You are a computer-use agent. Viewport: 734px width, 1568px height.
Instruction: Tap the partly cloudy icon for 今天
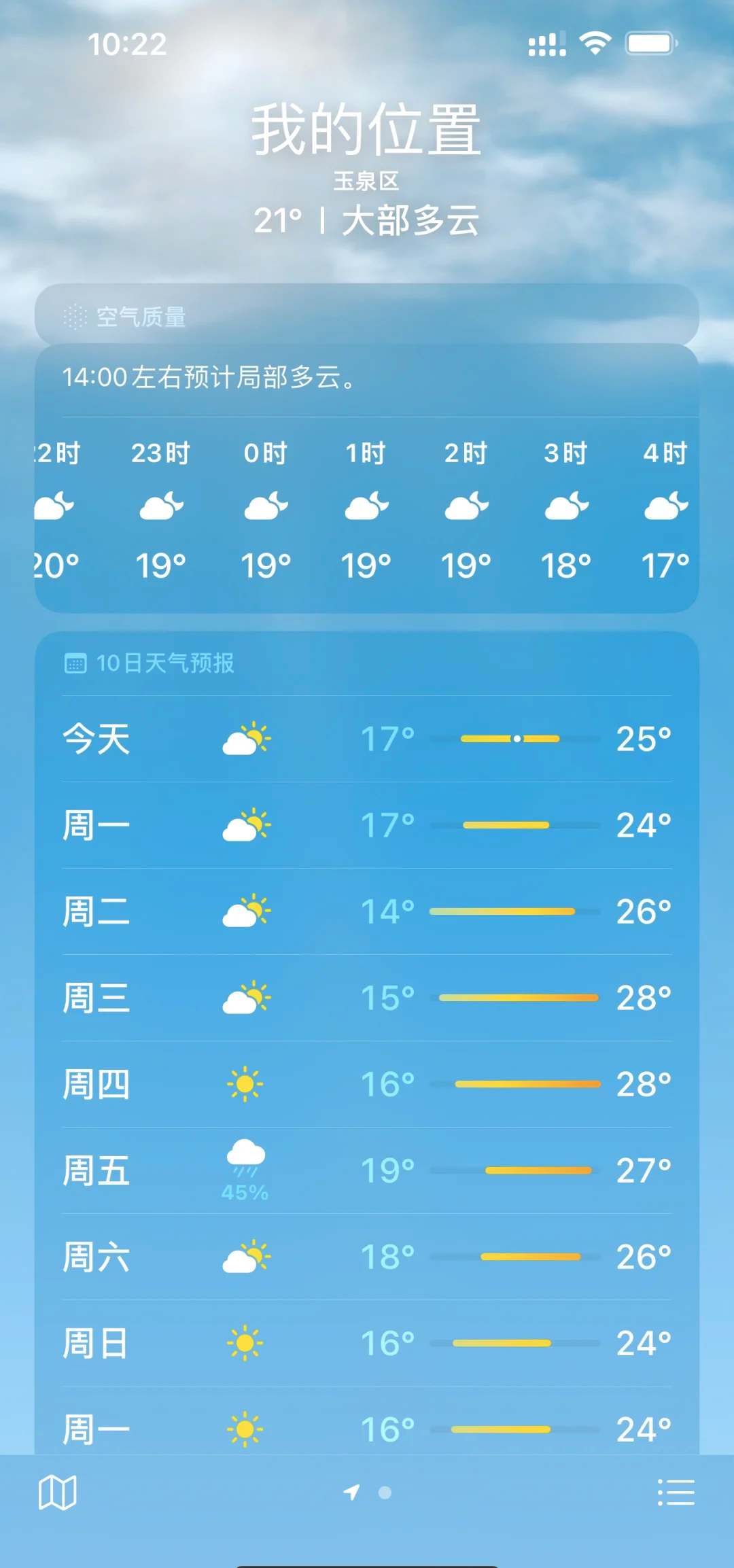245,739
